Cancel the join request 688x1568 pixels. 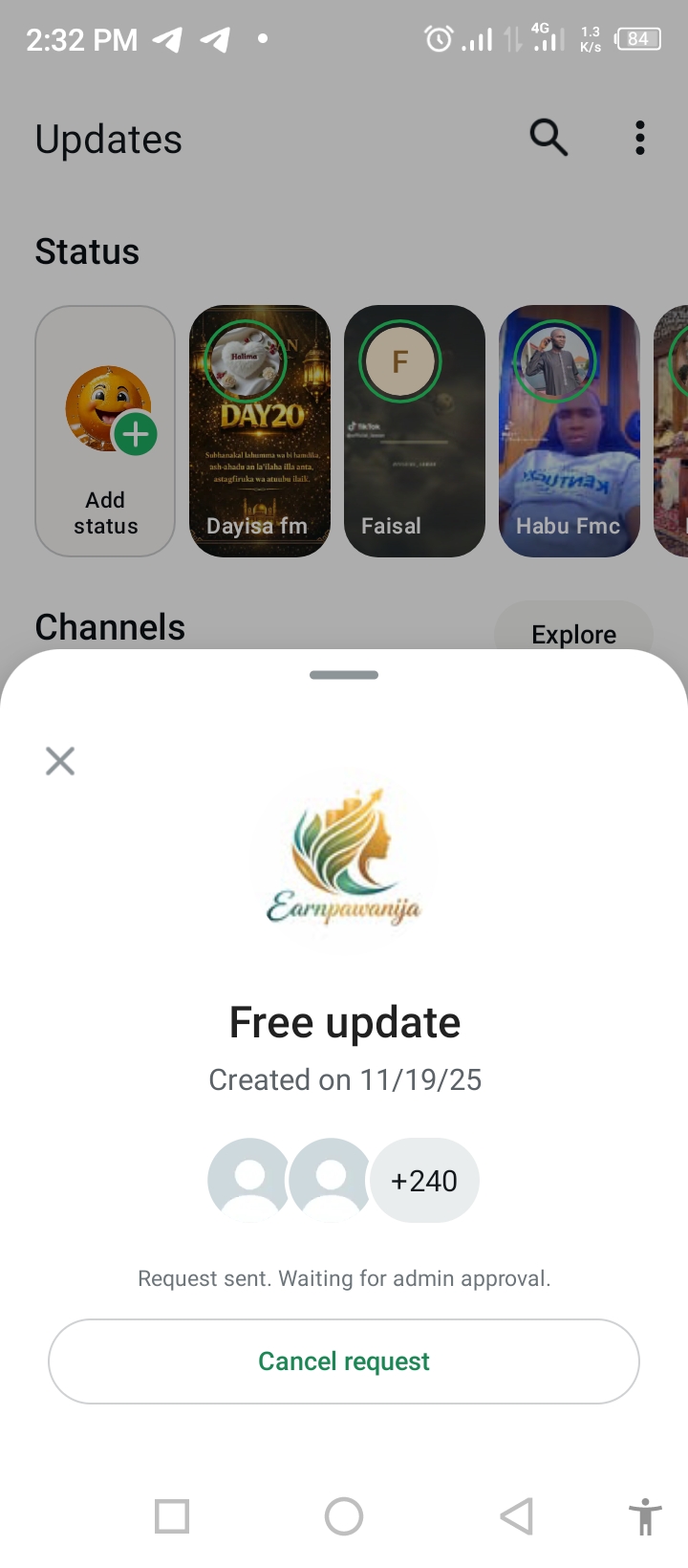click(344, 1361)
